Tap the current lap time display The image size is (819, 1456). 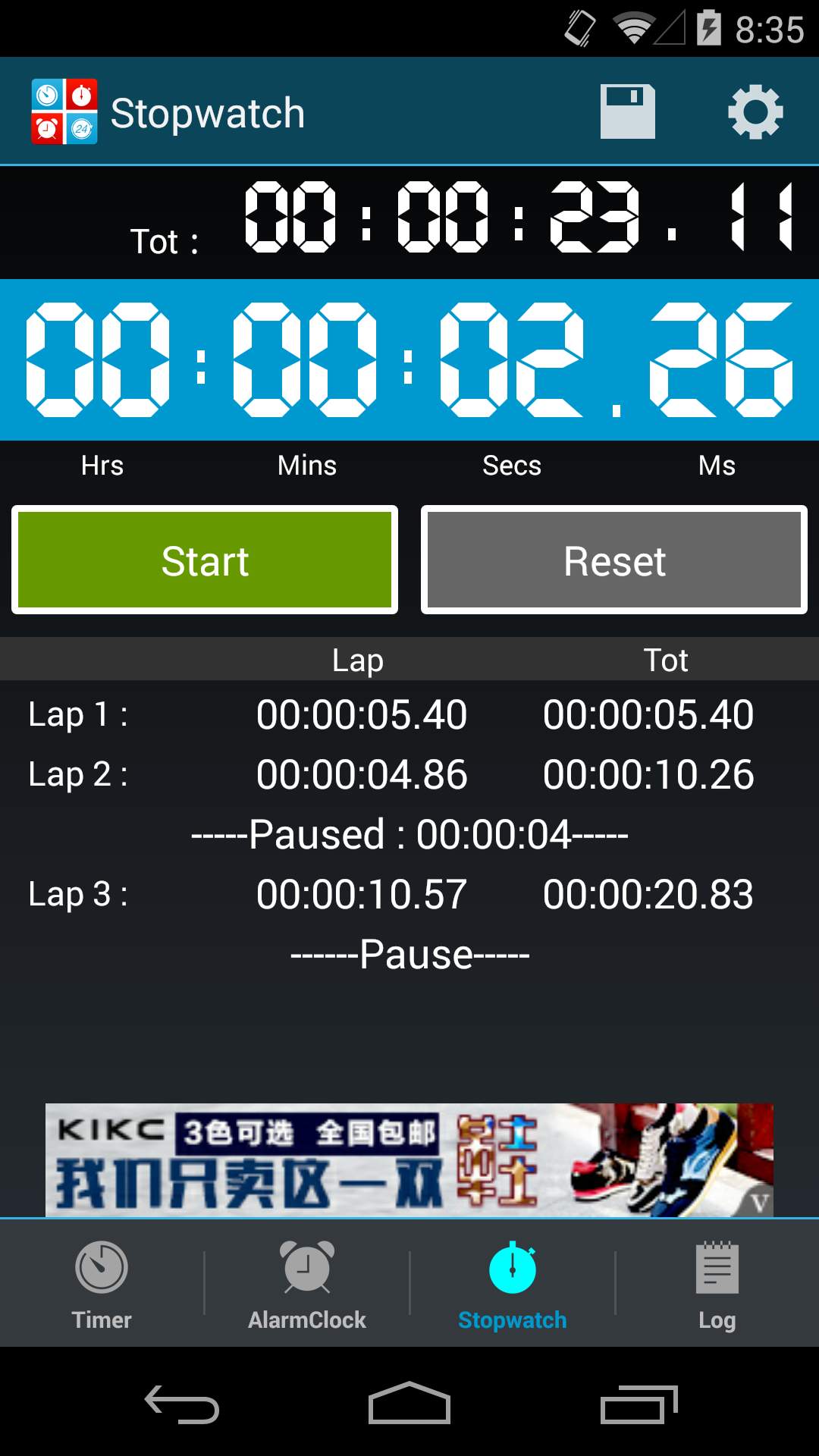[409, 359]
